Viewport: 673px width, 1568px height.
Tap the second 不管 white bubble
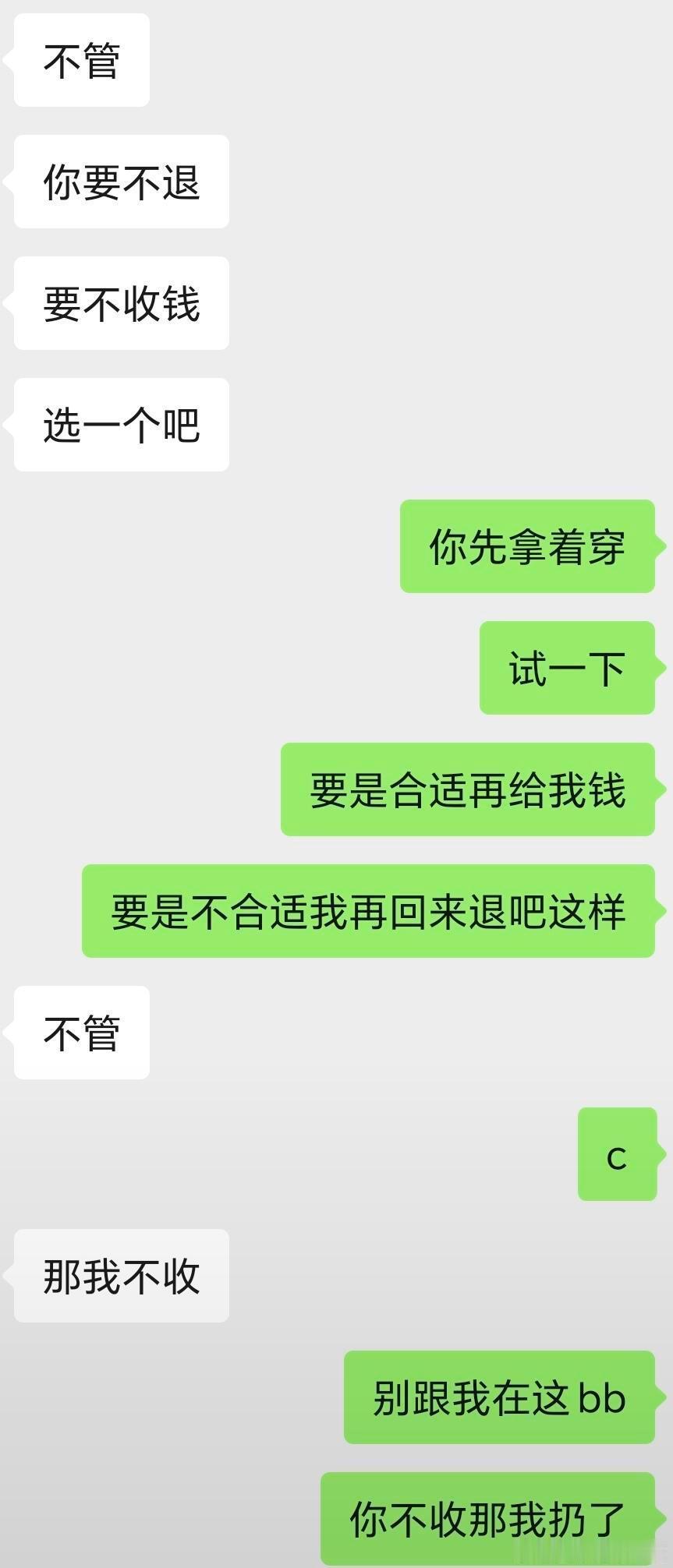click(x=81, y=1032)
